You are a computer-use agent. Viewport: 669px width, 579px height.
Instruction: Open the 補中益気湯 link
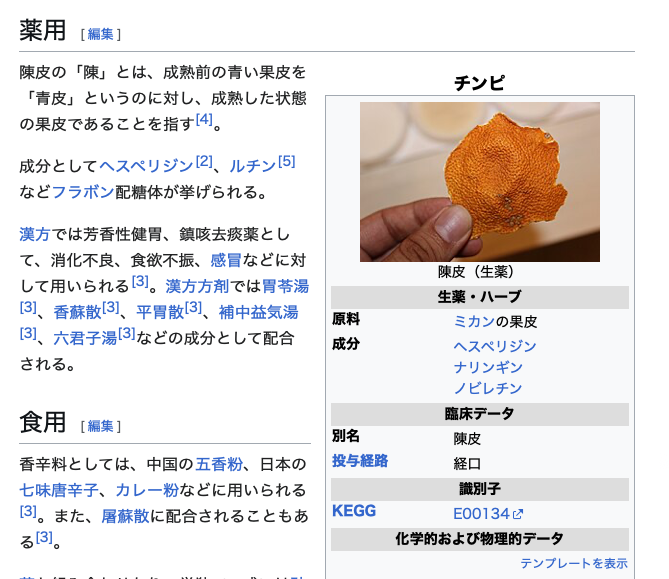[258, 312]
